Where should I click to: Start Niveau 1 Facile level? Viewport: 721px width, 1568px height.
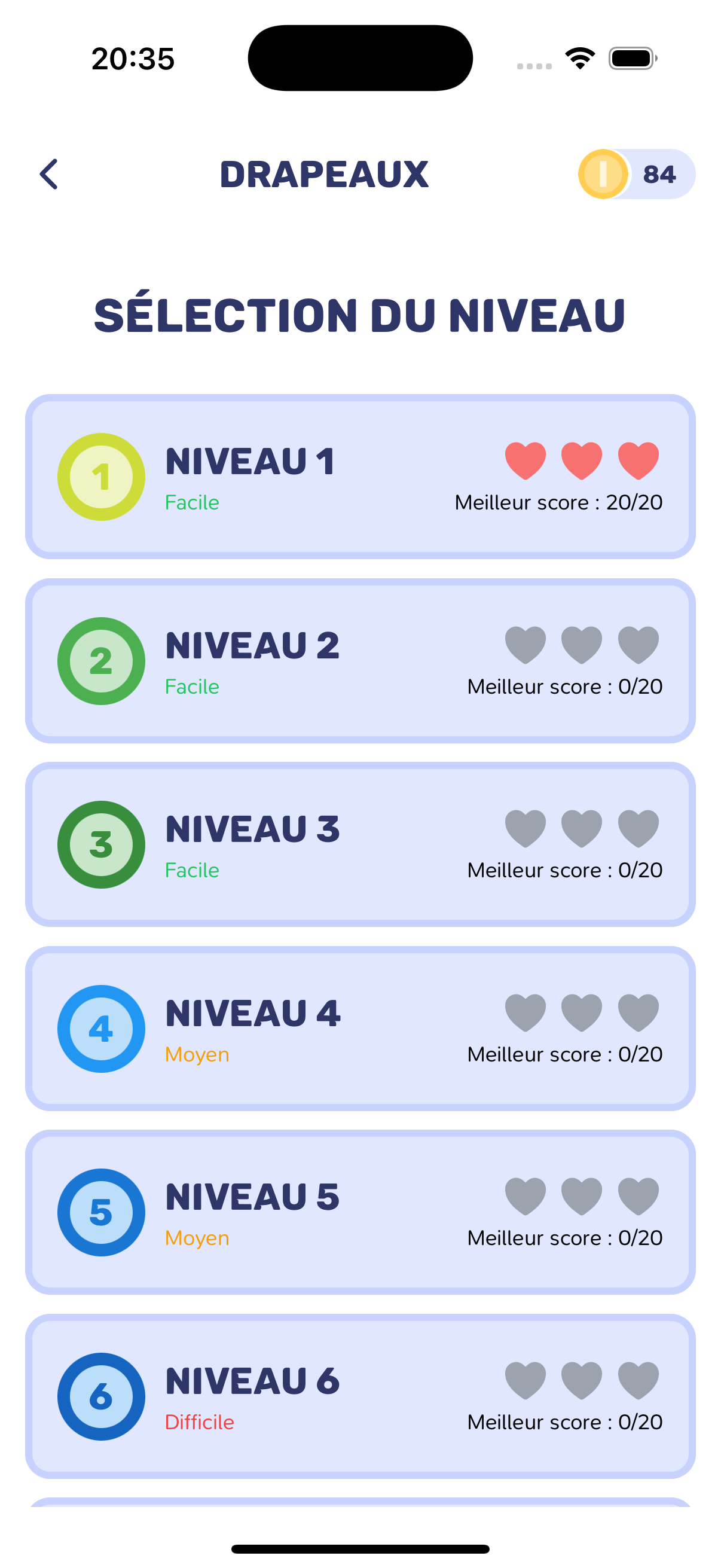click(x=360, y=477)
